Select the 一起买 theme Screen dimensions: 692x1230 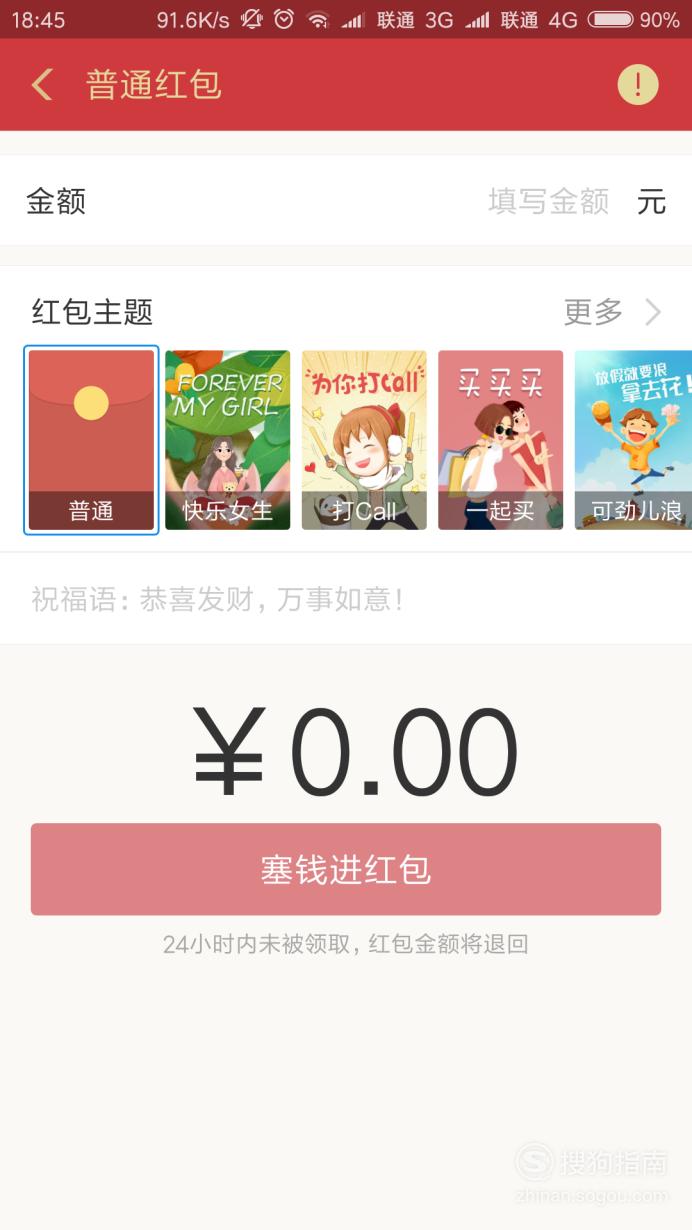(x=500, y=440)
